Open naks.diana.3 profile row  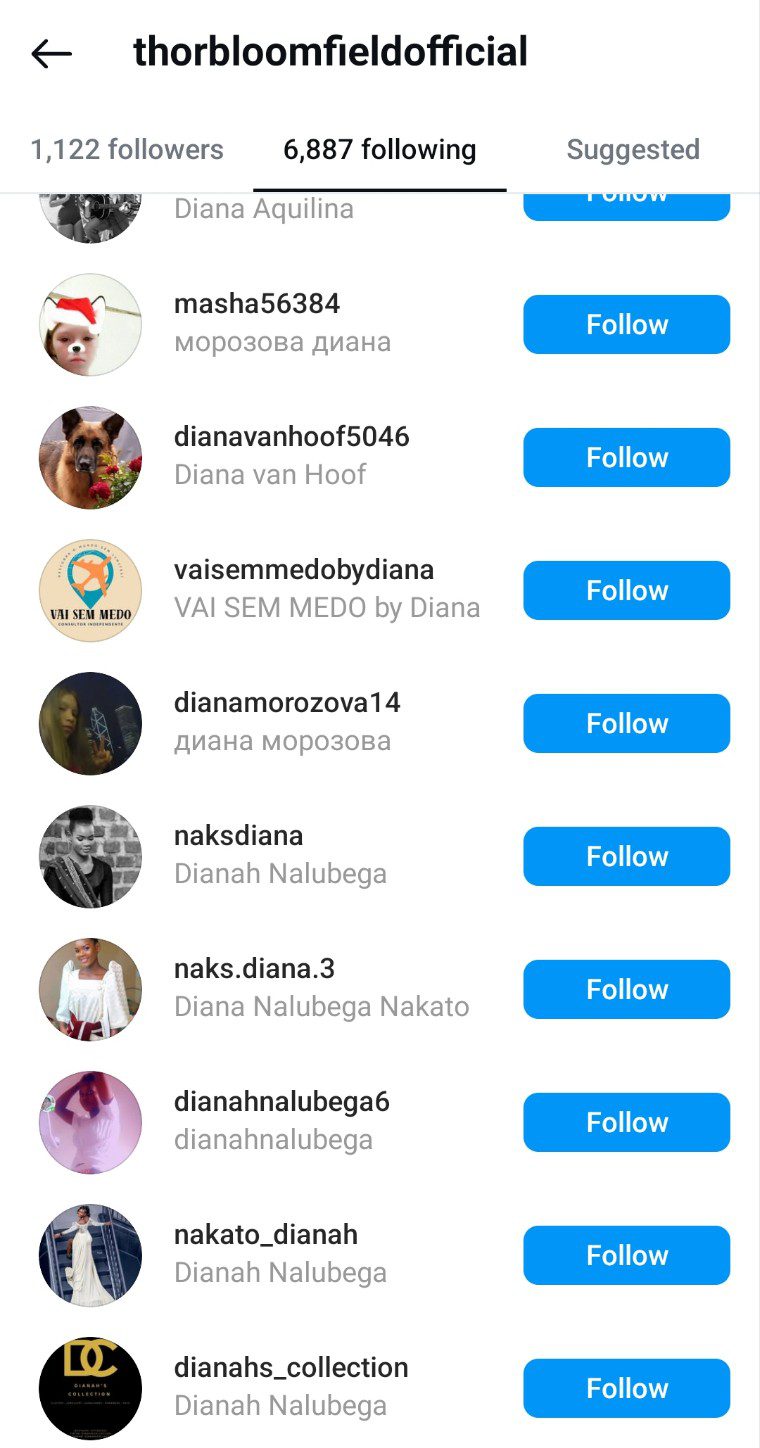tap(254, 969)
